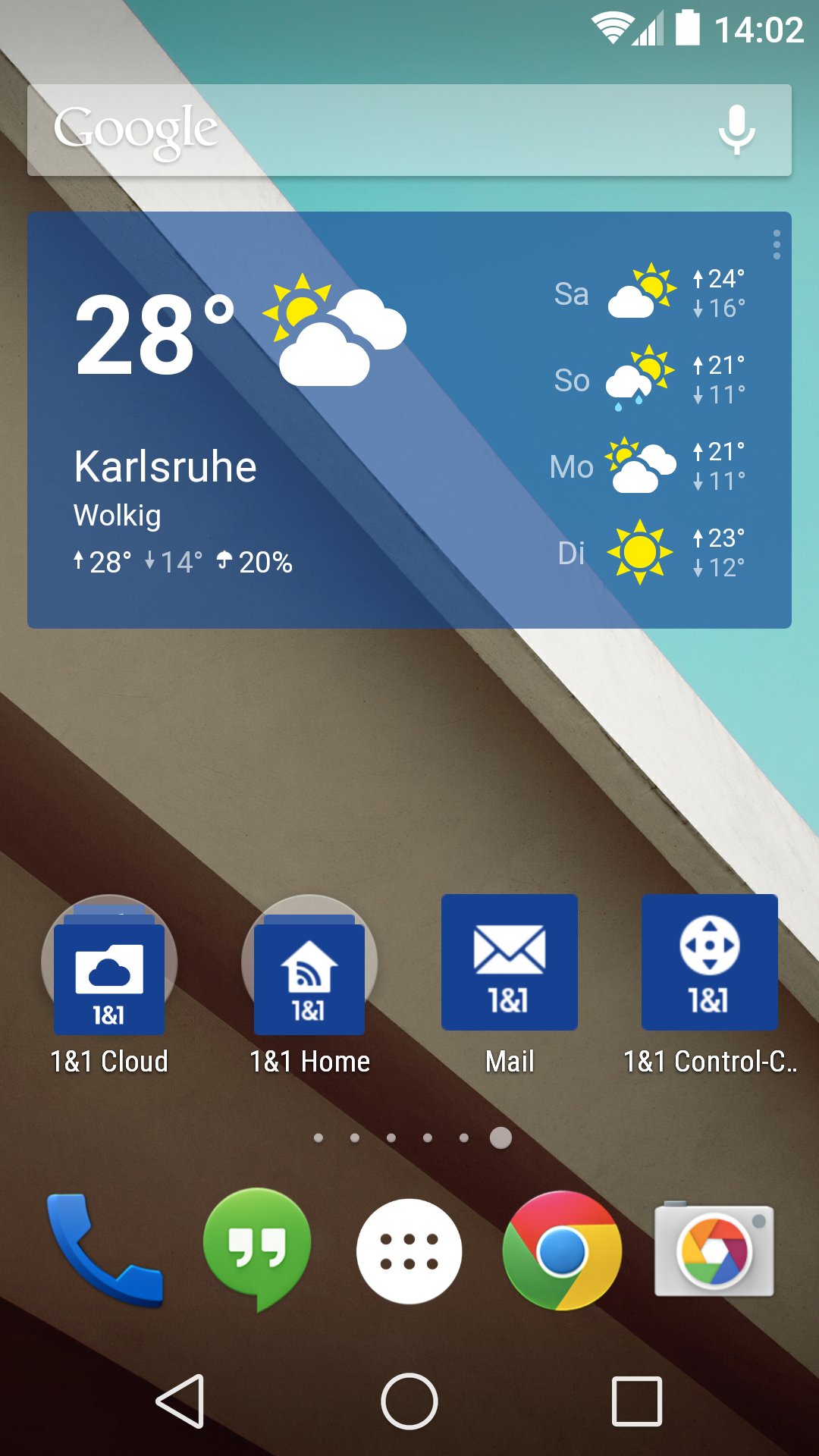Open the weather widget overflow menu

click(x=777, y=245)
